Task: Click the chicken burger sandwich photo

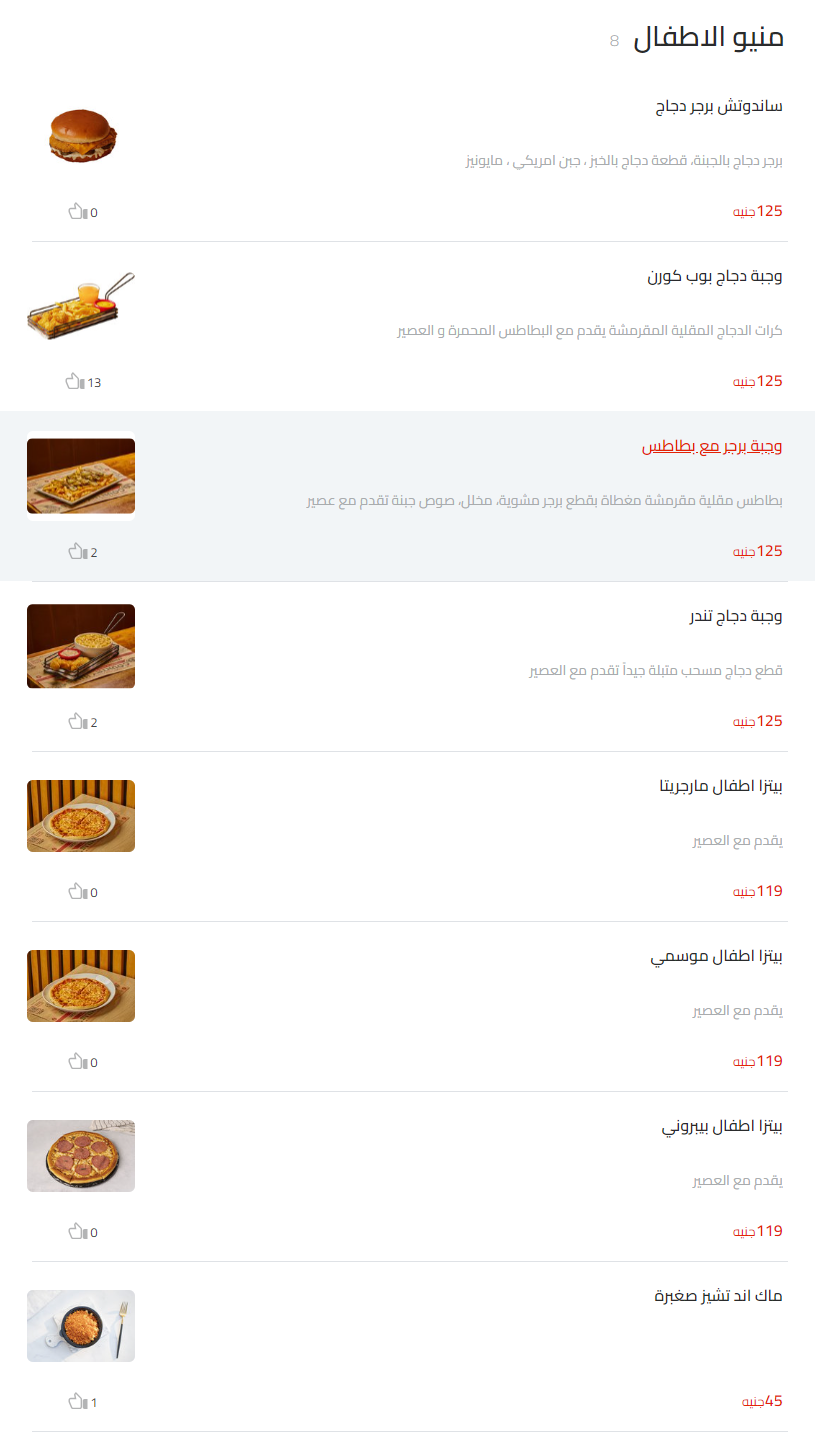Action: tap(81, 137)
